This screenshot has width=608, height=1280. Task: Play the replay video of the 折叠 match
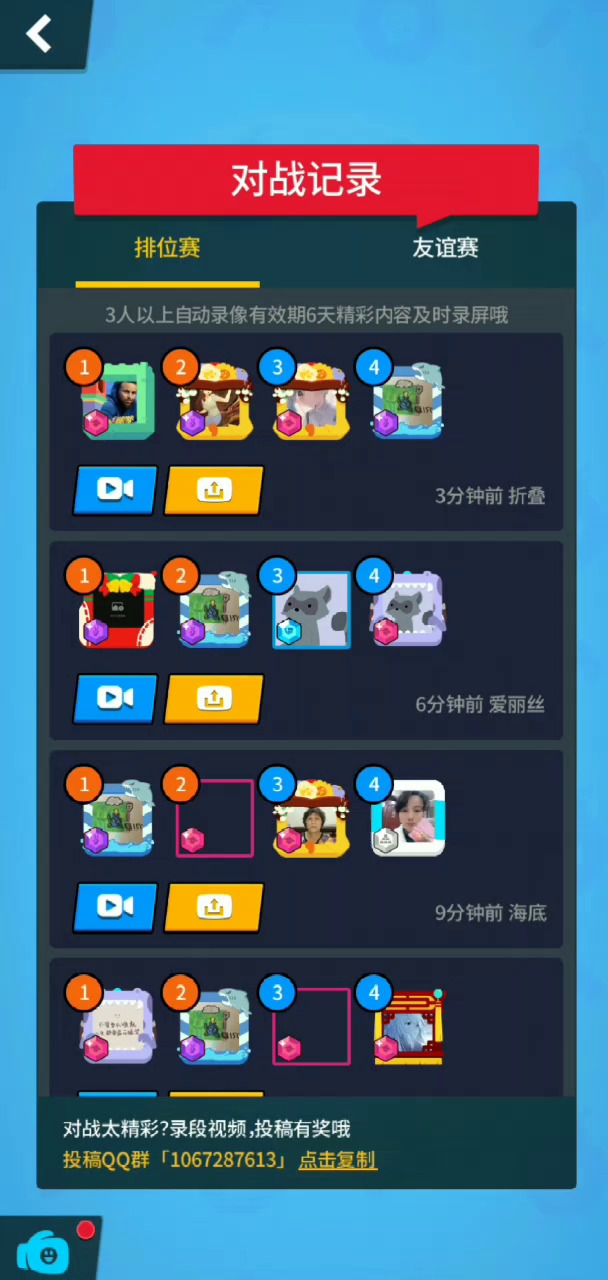(x=115, y=490)
